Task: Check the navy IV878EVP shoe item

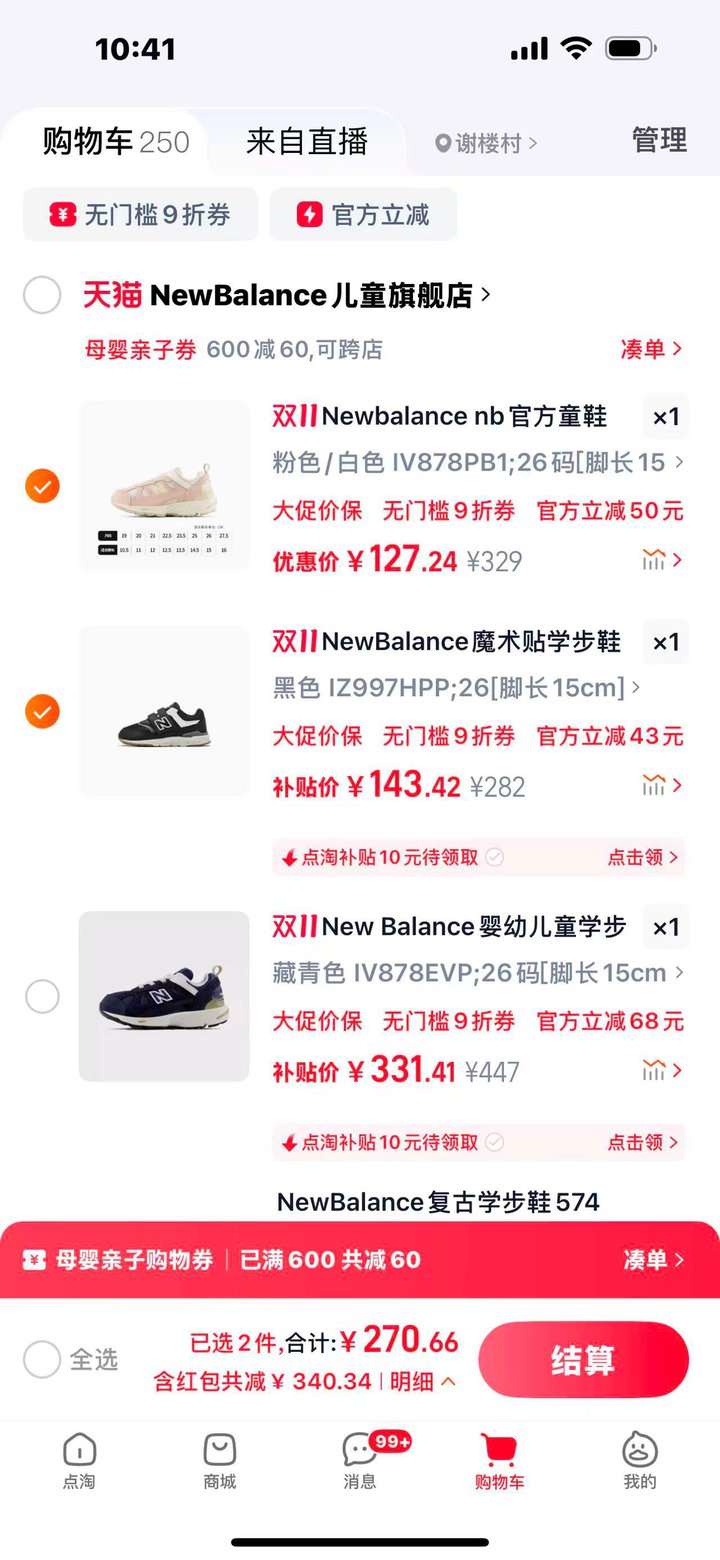Action: pyautogui.click(x=42, y=996)
